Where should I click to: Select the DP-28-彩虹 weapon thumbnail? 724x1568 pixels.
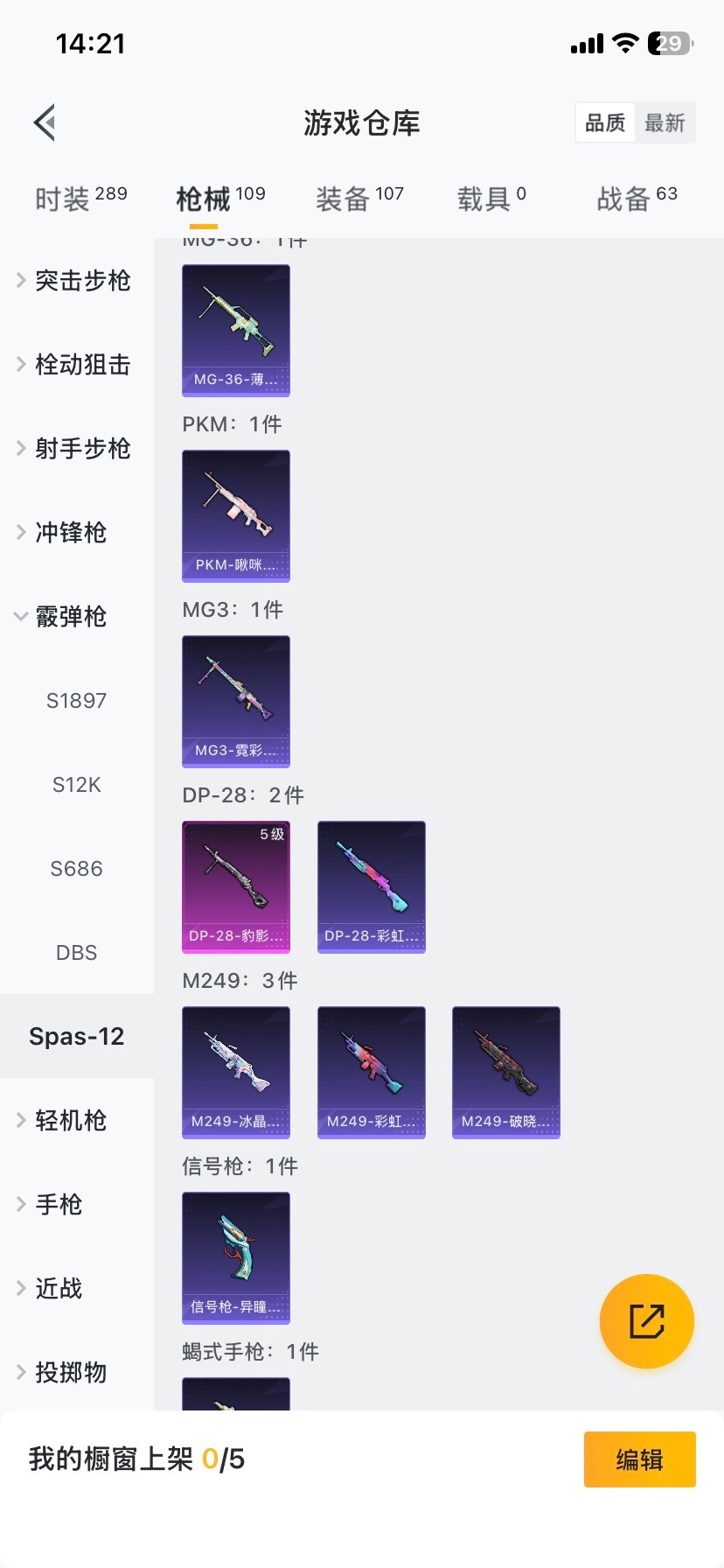(x=371, y=886)
